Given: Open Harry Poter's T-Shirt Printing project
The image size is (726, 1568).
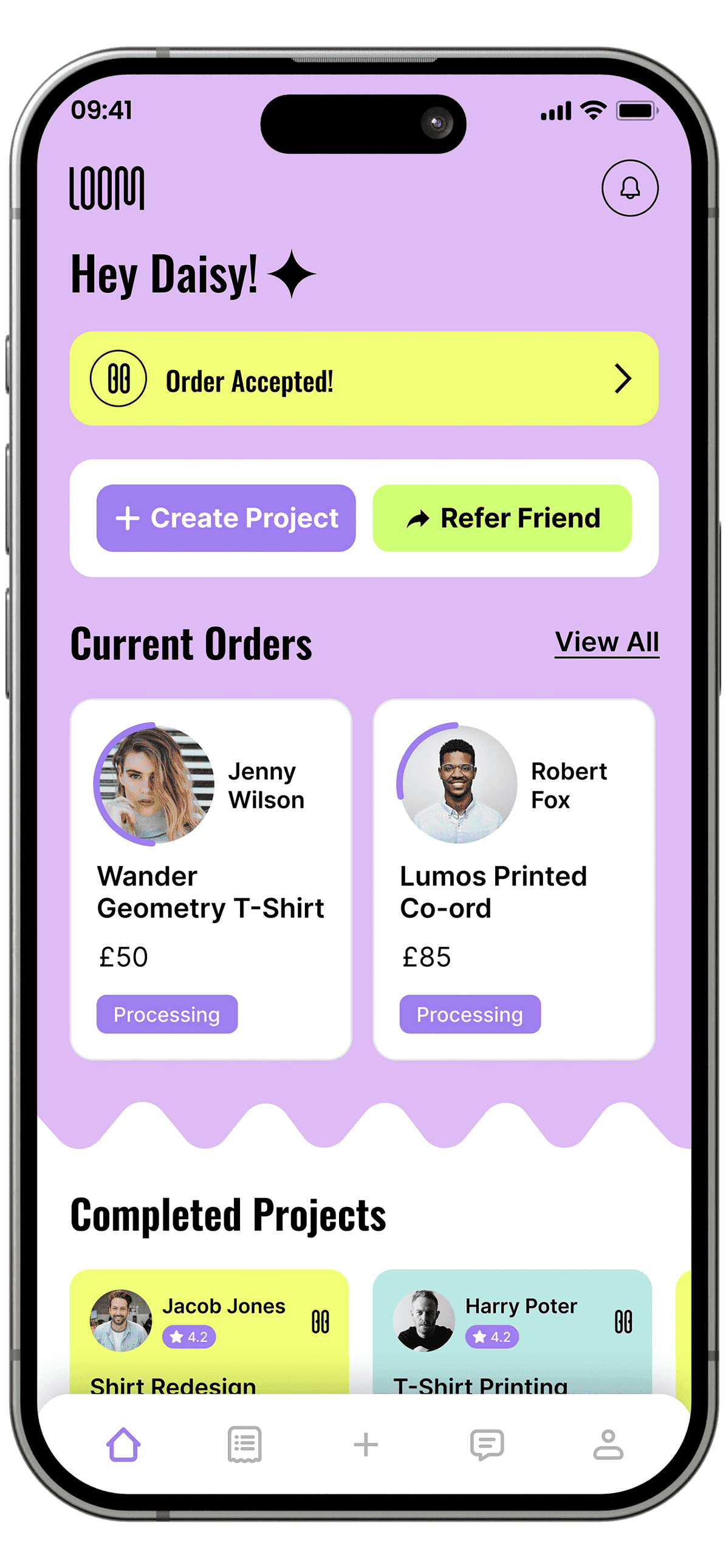Looking at the screenshot, I should click(511, 1333).
